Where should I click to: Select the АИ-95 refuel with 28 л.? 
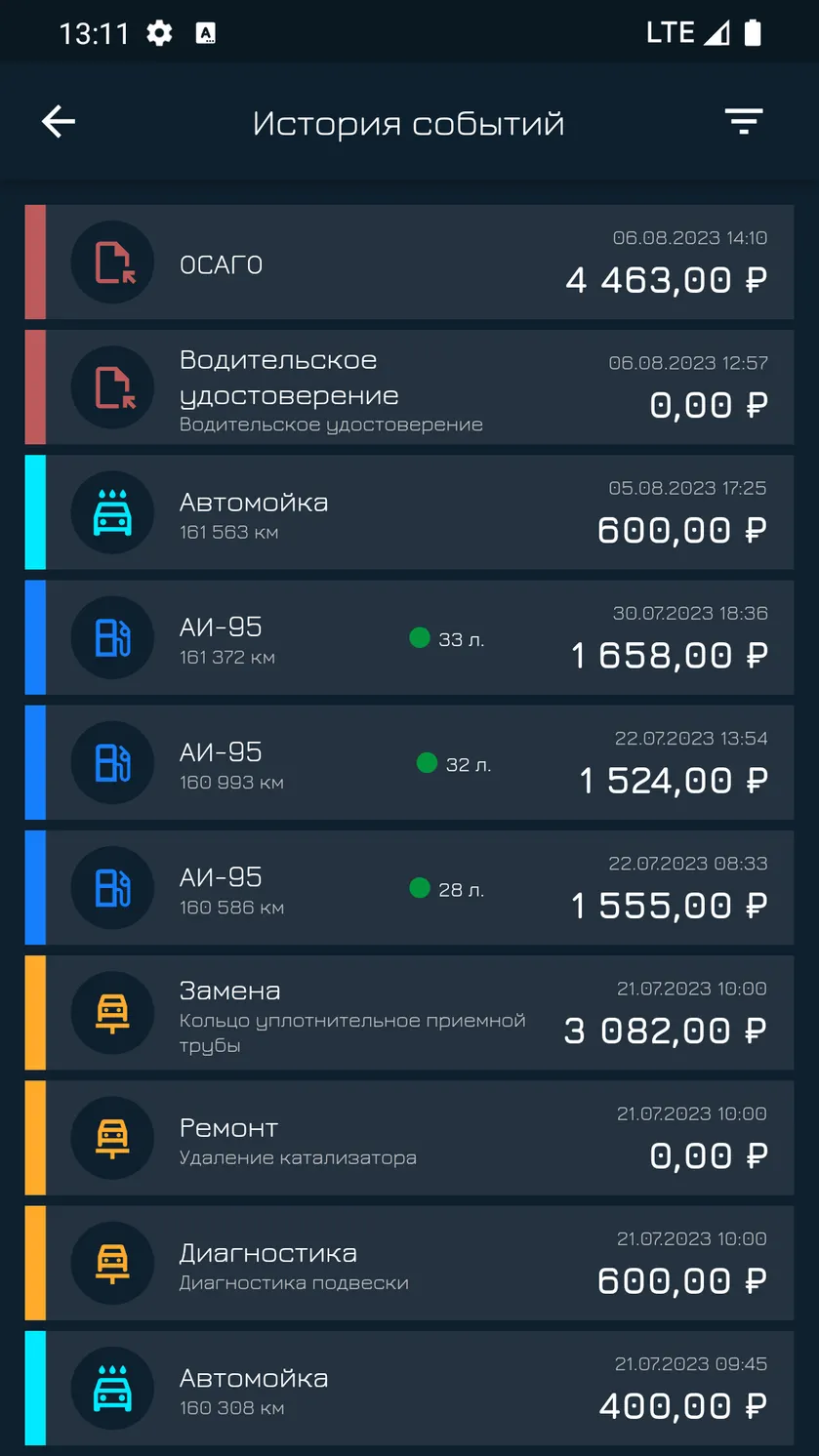tap(409, 887)
